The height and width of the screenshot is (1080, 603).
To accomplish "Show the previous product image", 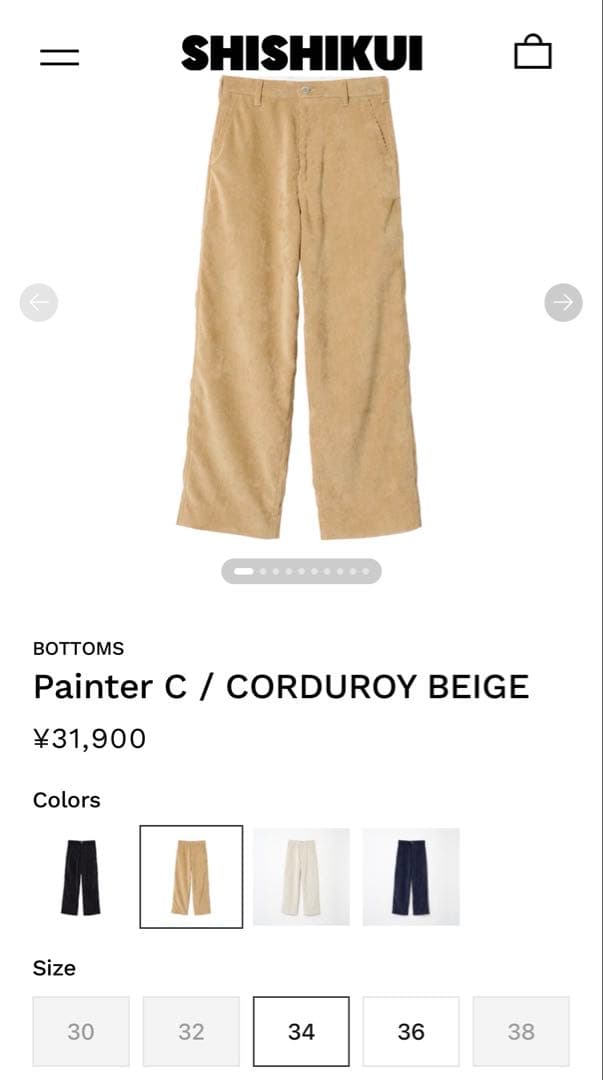I will 39,302.
